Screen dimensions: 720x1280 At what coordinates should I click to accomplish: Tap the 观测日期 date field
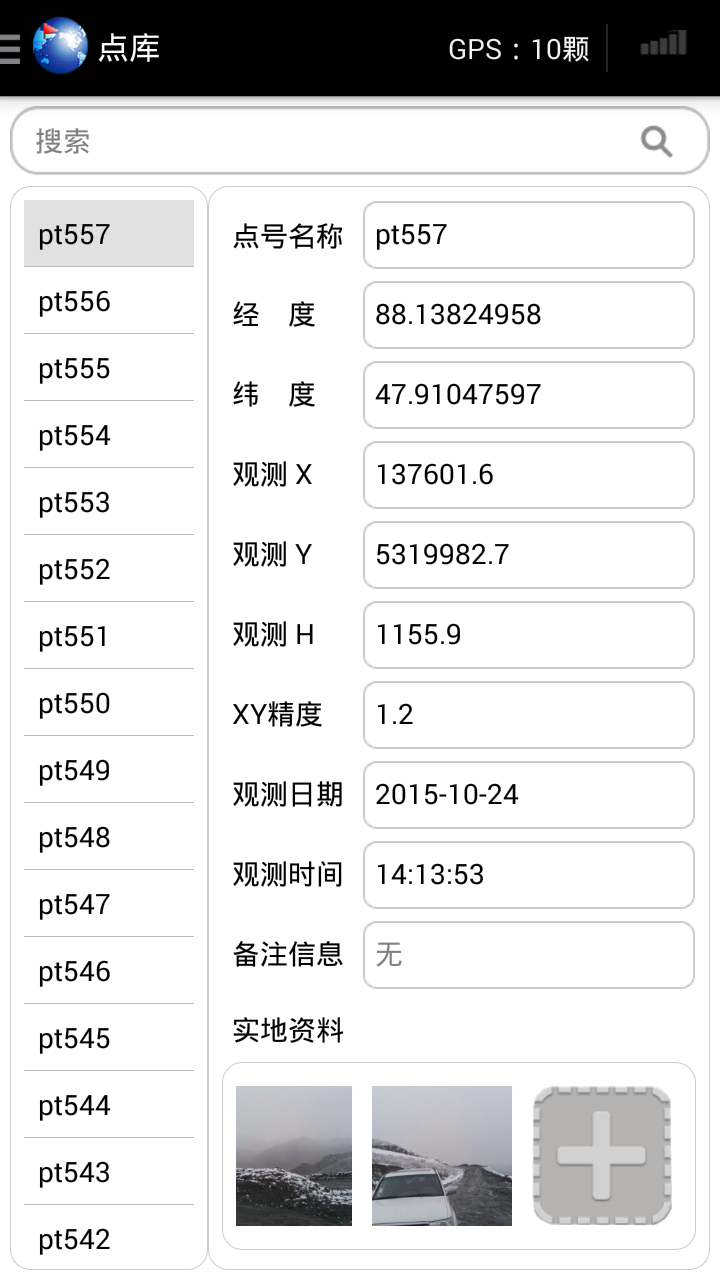tap(528, 795)
